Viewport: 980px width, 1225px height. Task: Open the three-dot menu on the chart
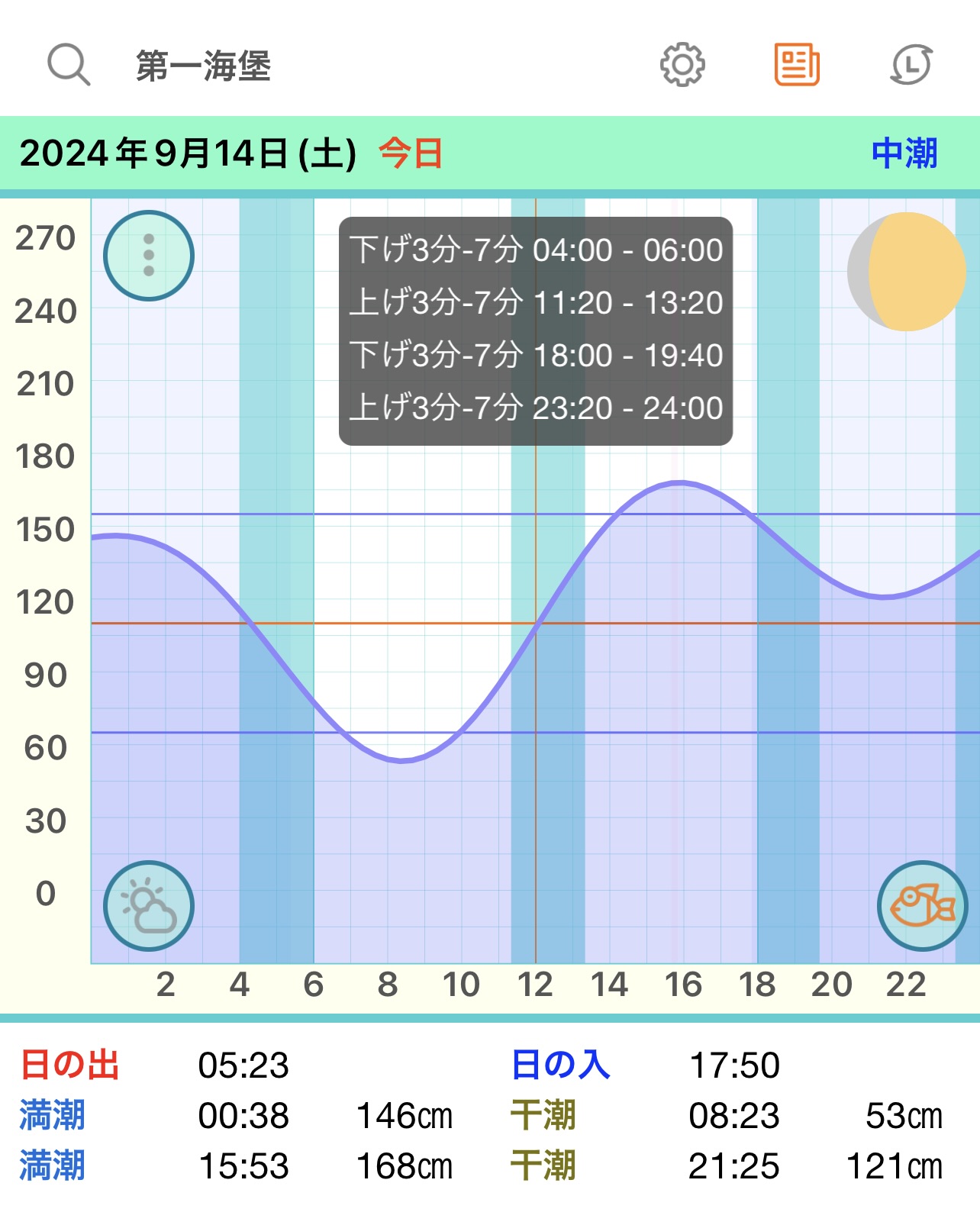pyautogui.click(x=149, y=255)
